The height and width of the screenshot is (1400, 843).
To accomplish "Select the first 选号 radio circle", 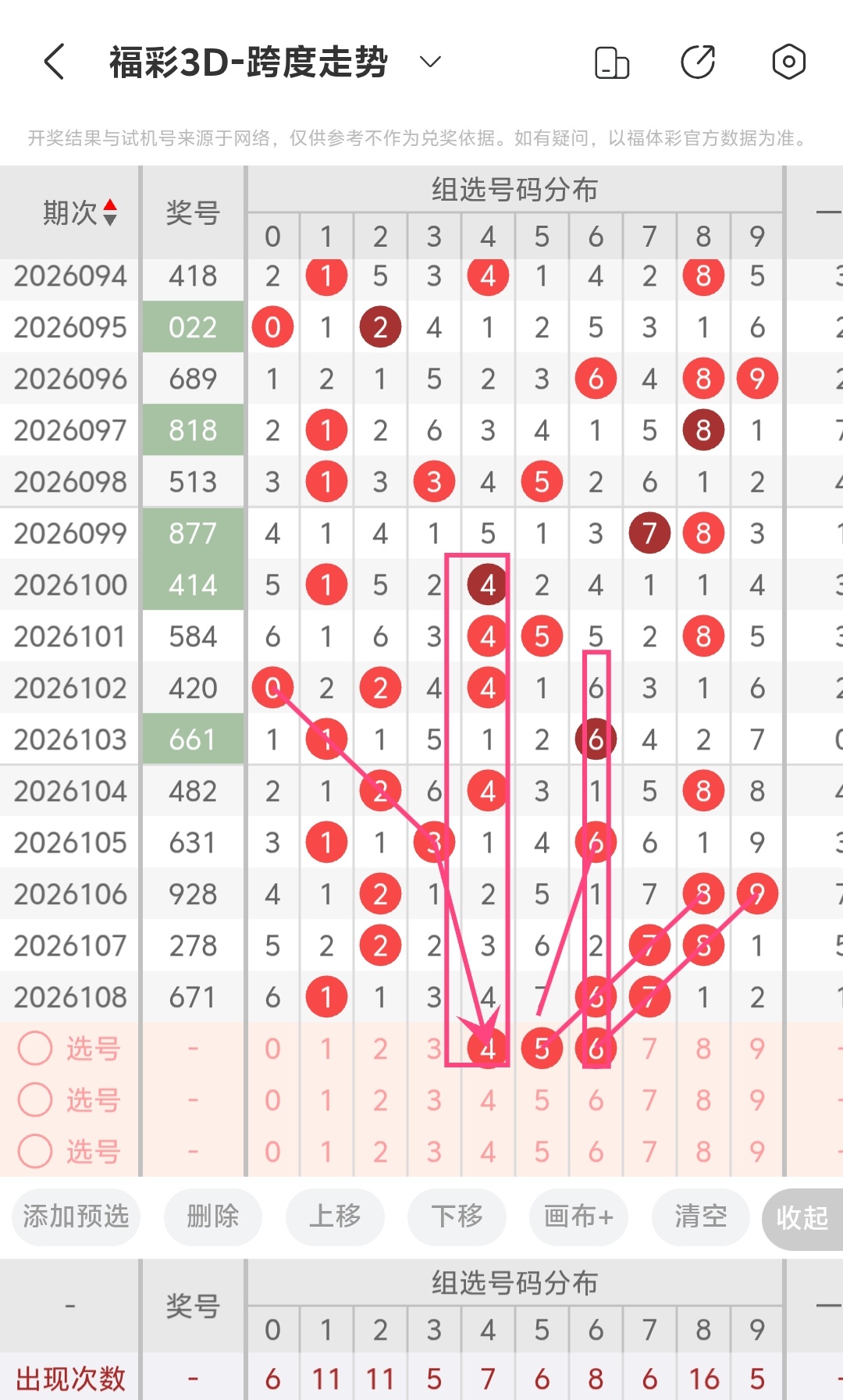I will (x=35, y=1048).
